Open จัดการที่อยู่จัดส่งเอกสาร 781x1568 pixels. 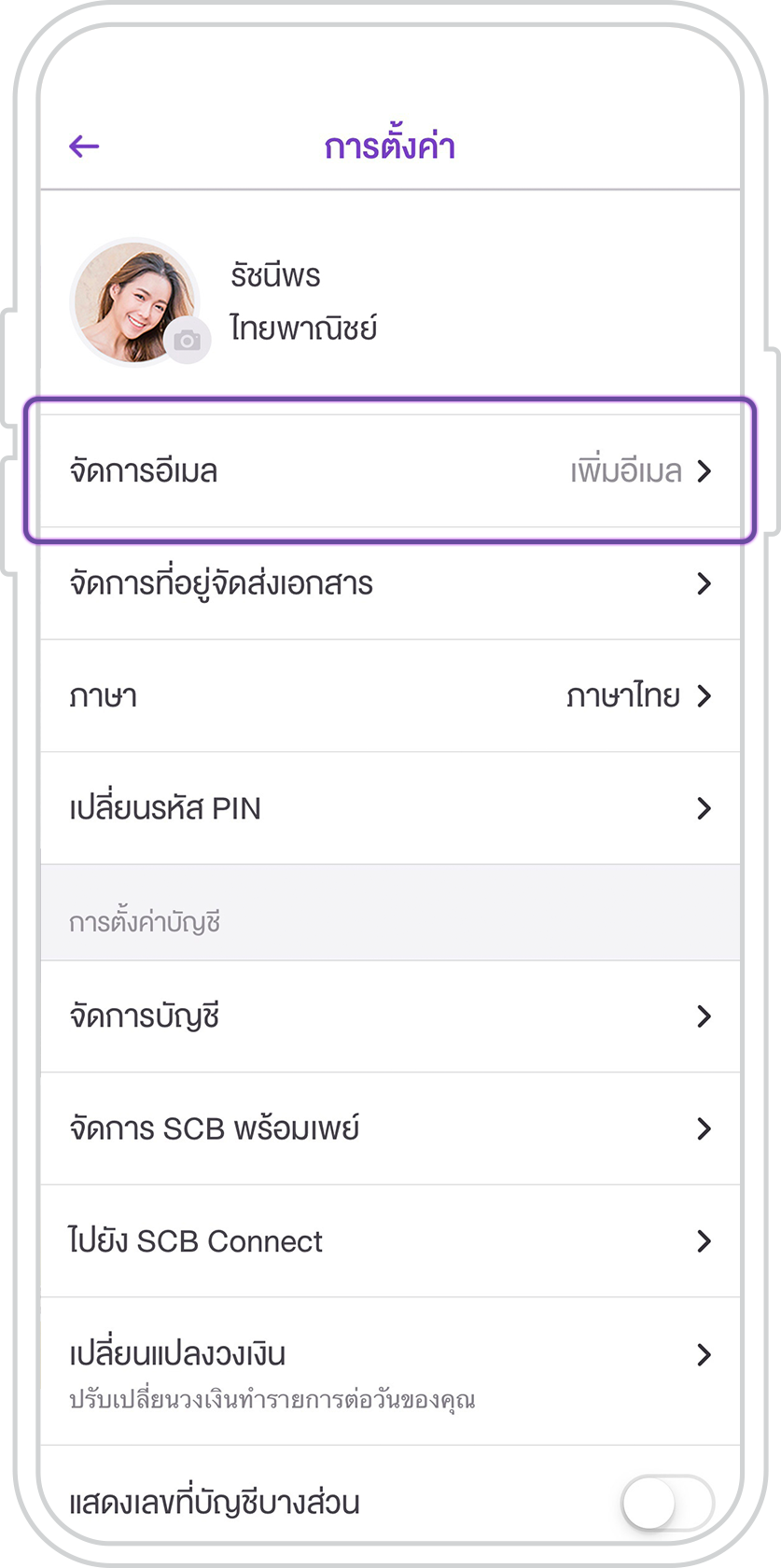point(390,583)
